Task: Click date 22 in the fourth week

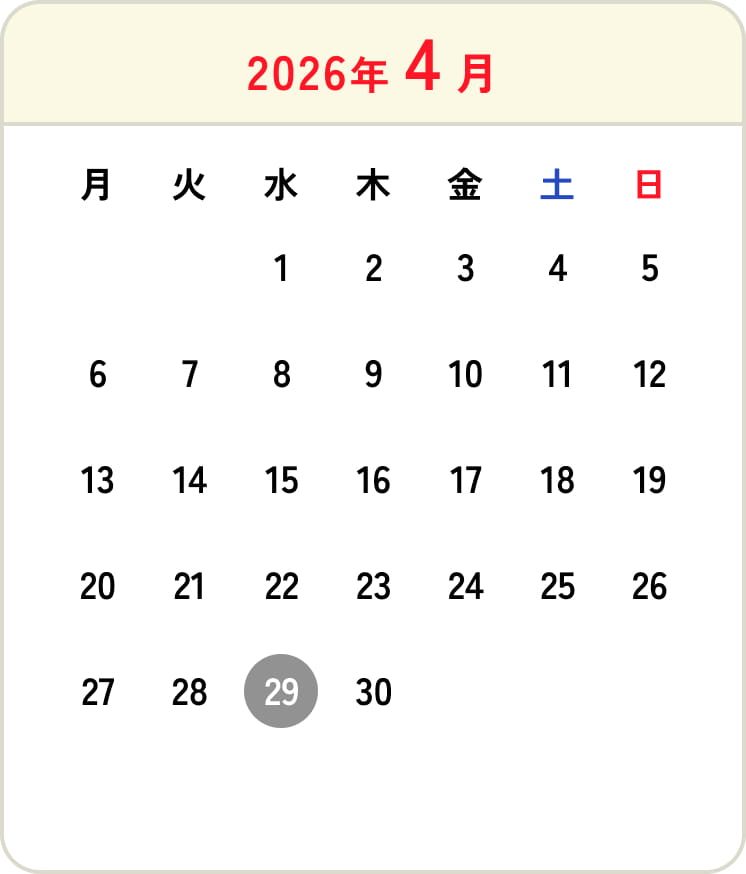Action: tap(281, 588)
